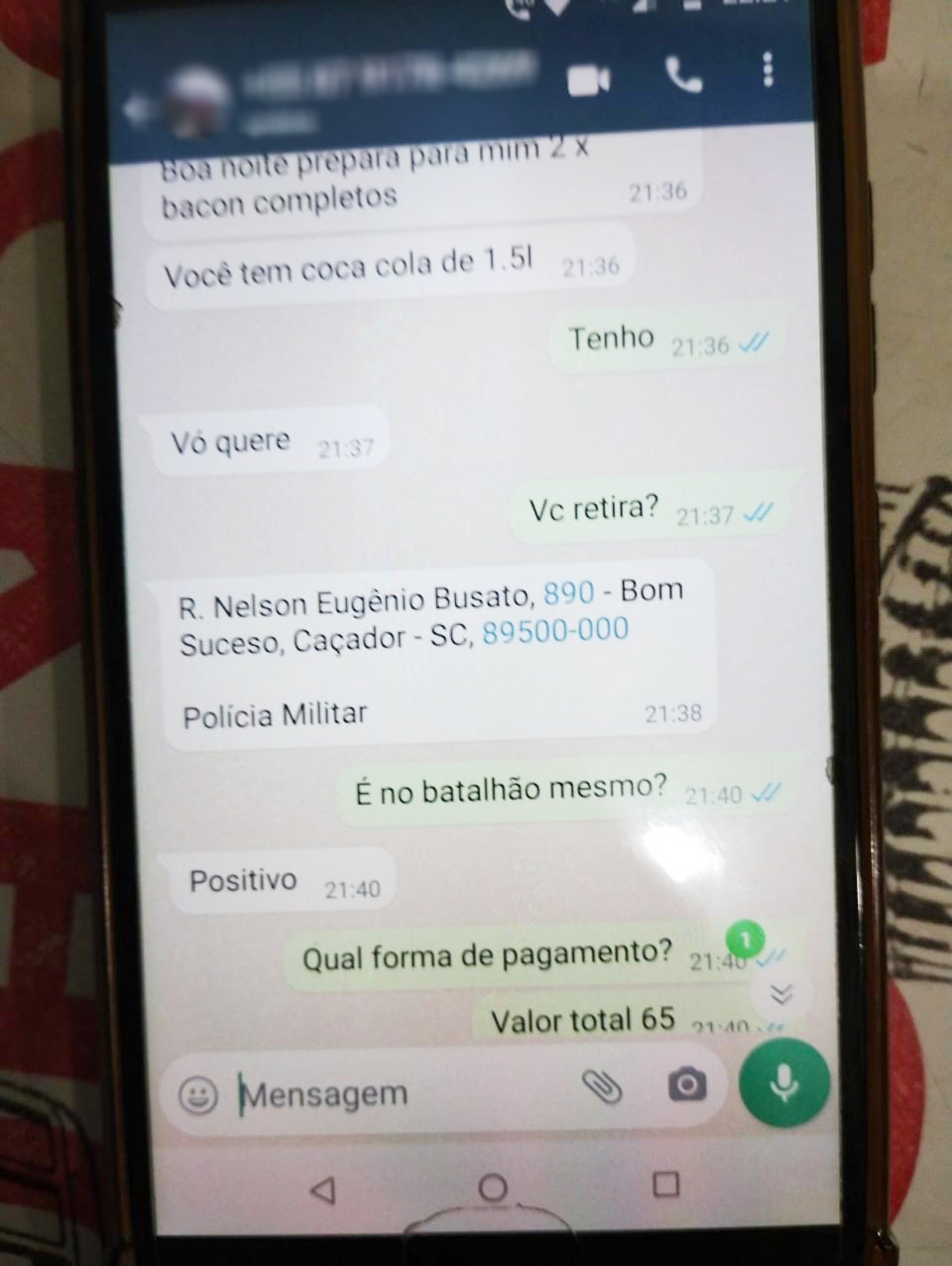The image size is (952, 1266).
Task: Open the recent apps view
Action: point(666,1184)
